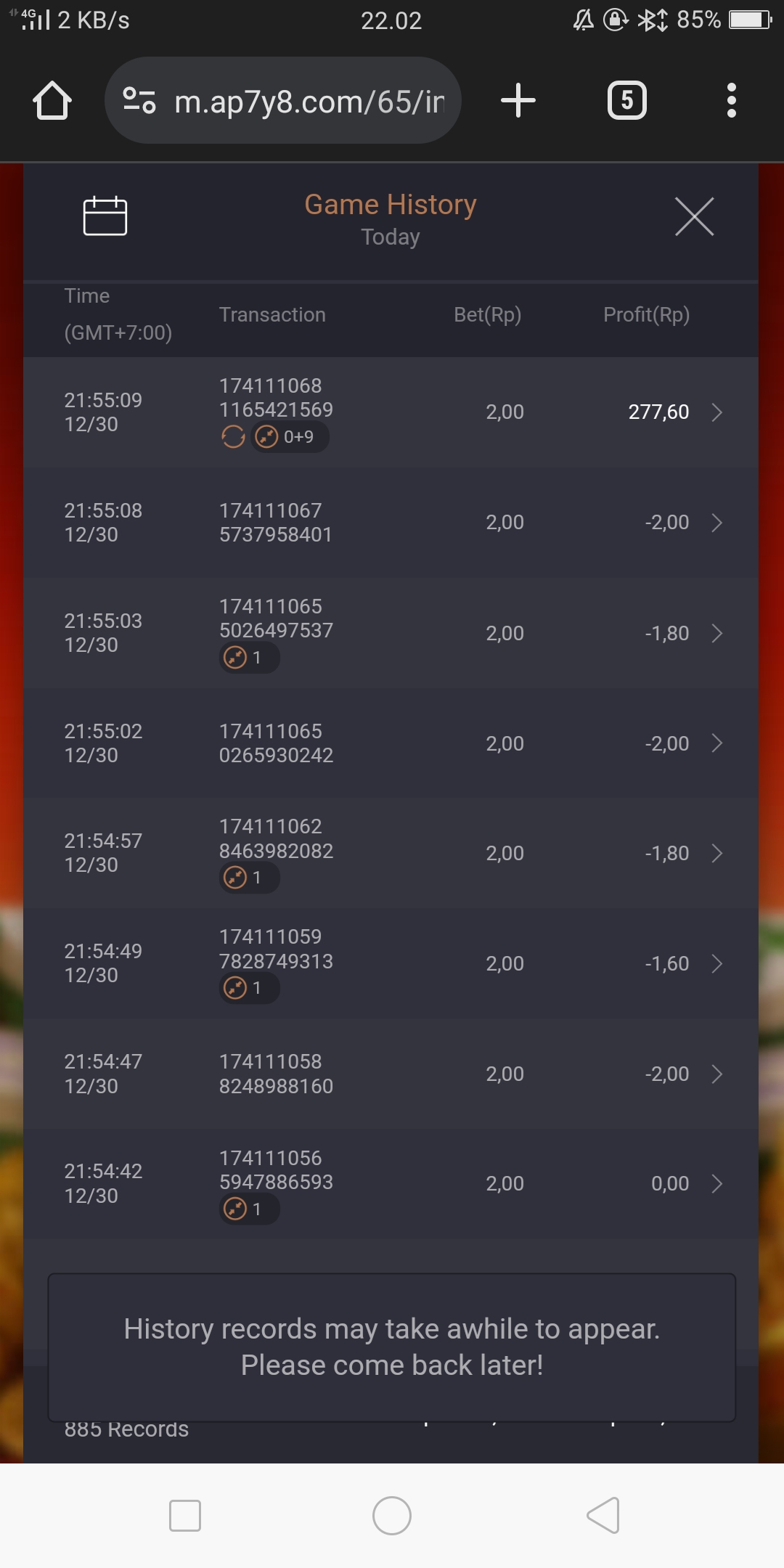Screen dimensions: 784x1568
Task: Open the 21:54:57 history record
Action: [x=392, y=853]
